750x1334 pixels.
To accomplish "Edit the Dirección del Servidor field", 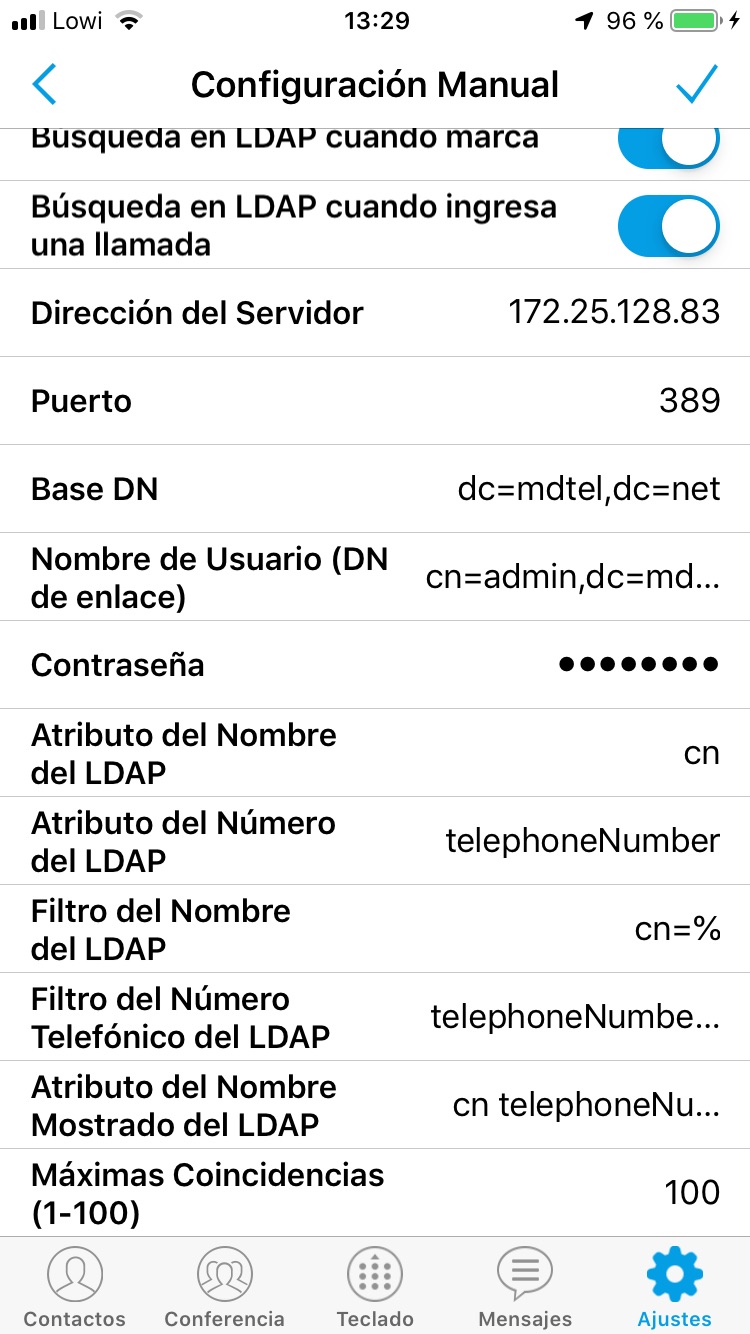I will pos(375,313).
